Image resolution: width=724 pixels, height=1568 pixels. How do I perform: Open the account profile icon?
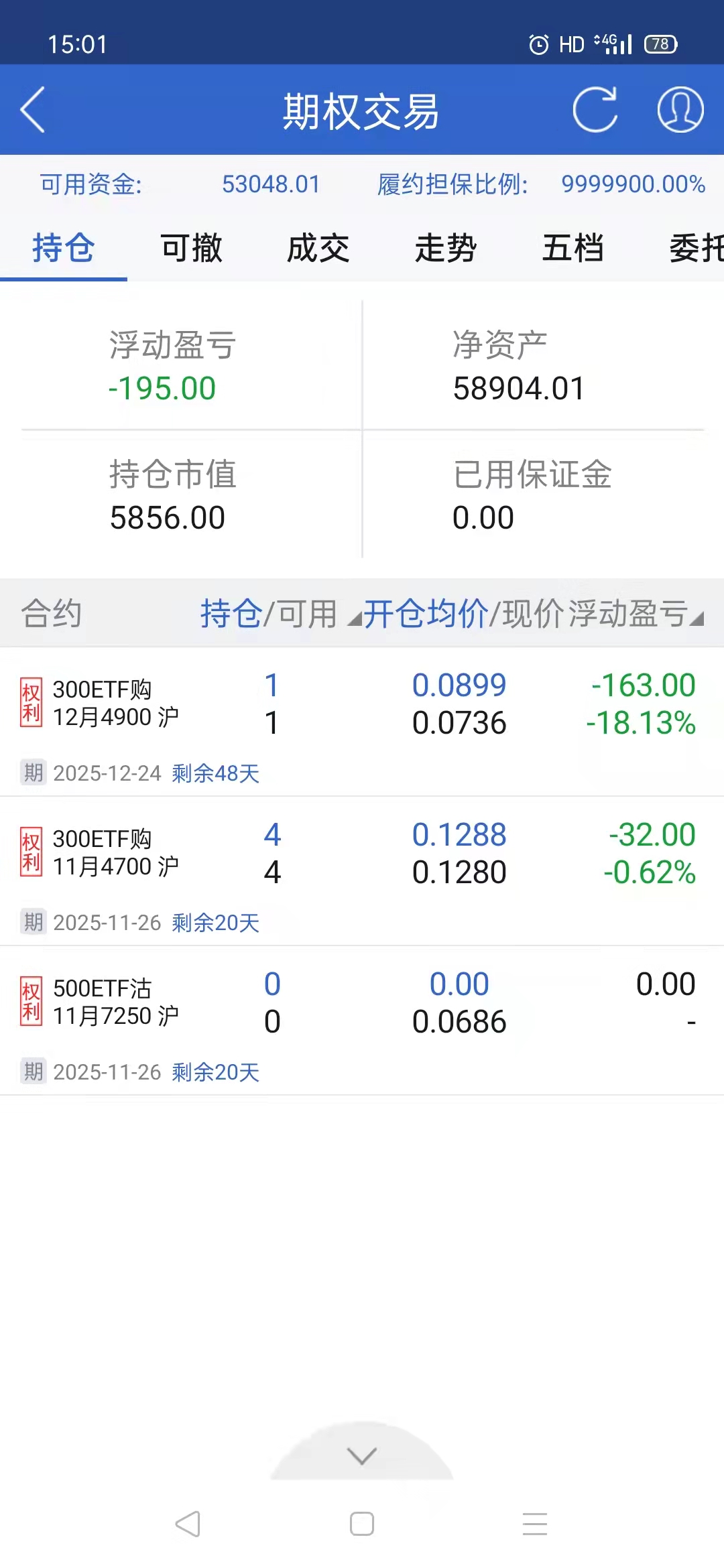pos(680,110)
